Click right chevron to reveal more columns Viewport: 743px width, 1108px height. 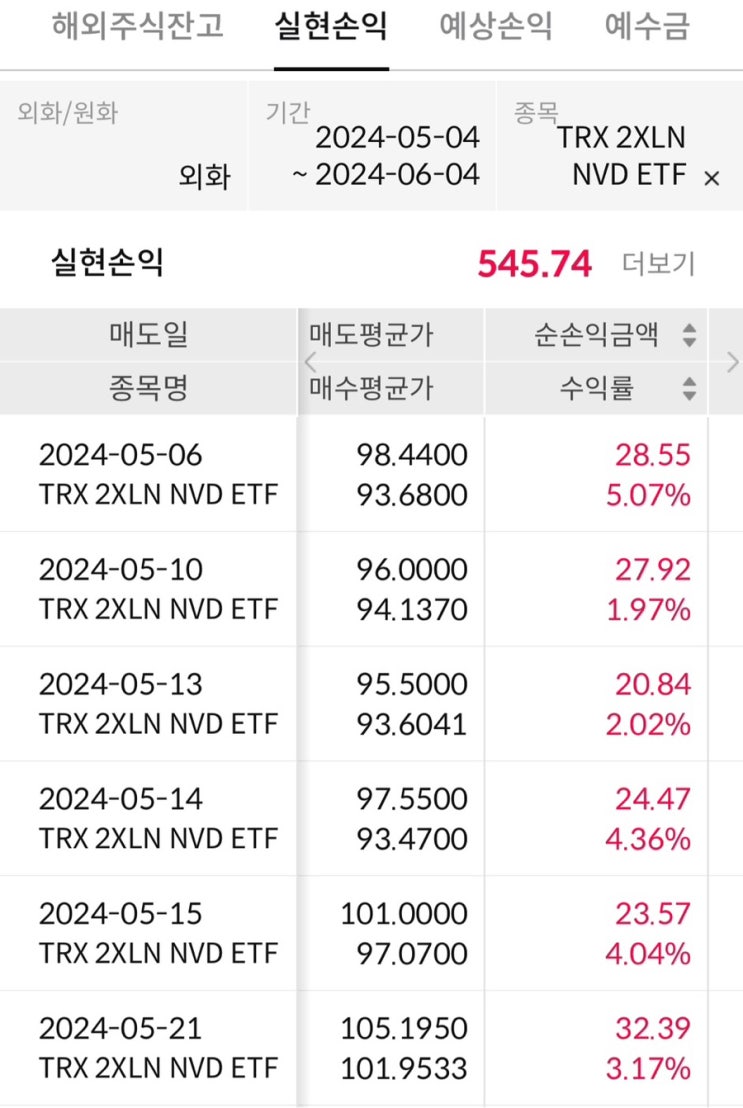(734, 361)
